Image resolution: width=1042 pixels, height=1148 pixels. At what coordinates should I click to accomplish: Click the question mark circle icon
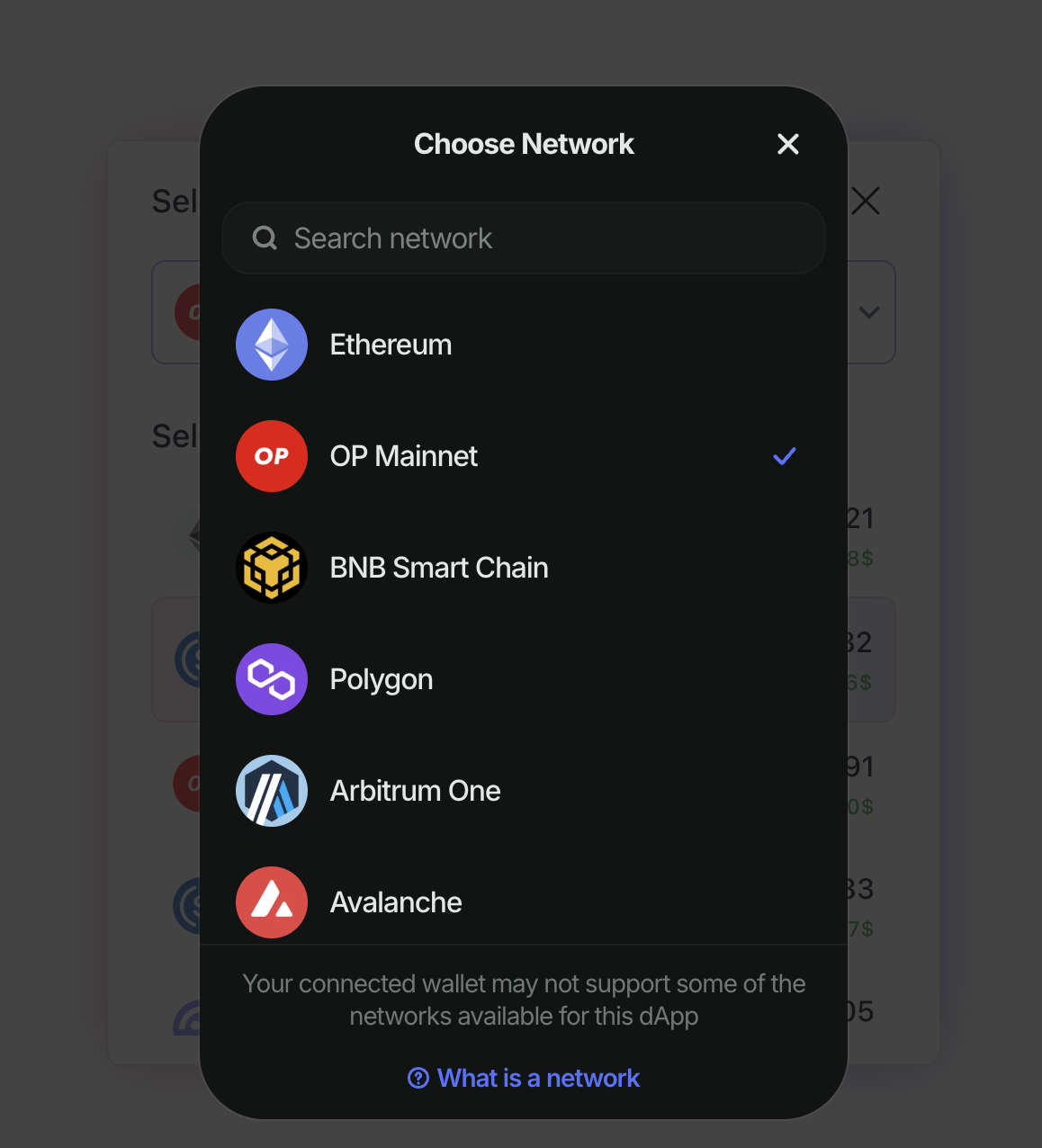click(418, 1078)
